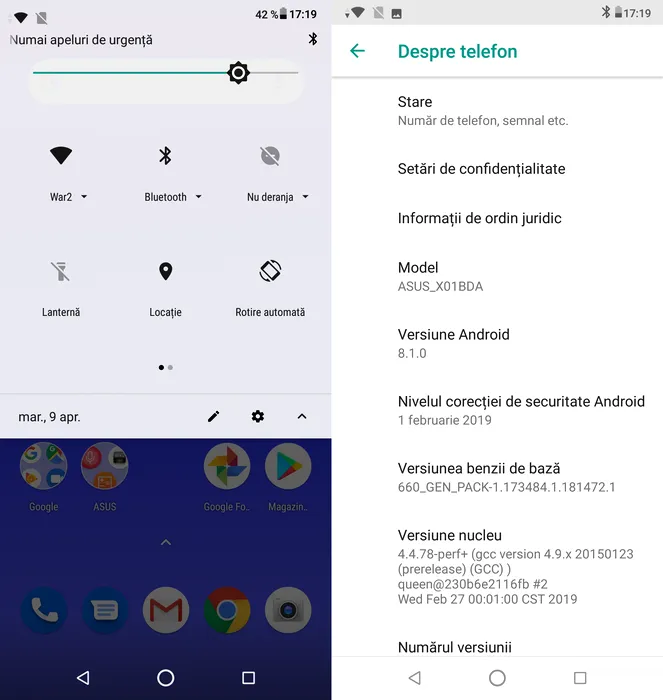This screenshot has height=700, width=663.
Task: Tap the Versiune Android row
Action: click(x=497, y=343)
